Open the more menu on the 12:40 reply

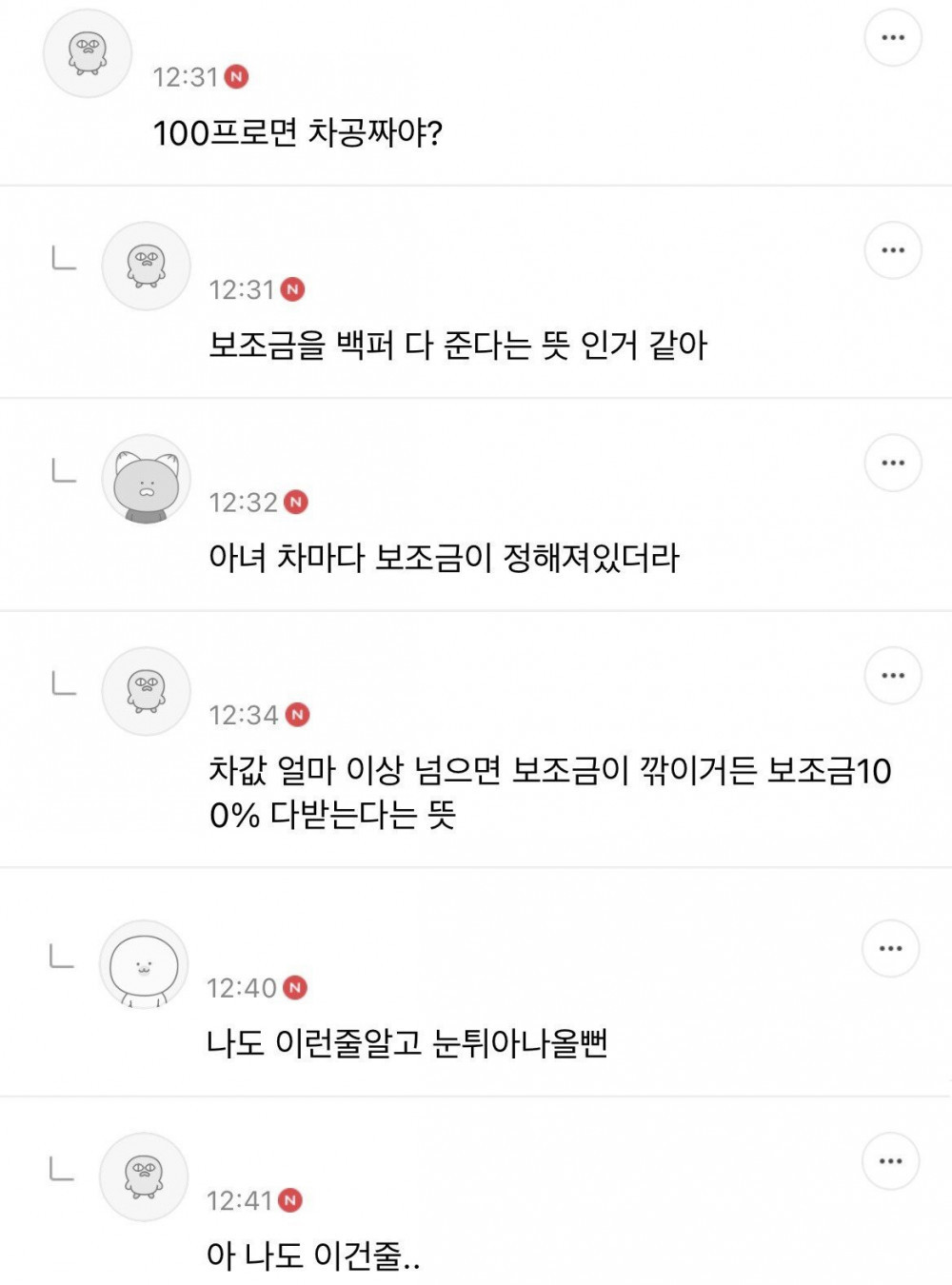(x=891, y=949)
